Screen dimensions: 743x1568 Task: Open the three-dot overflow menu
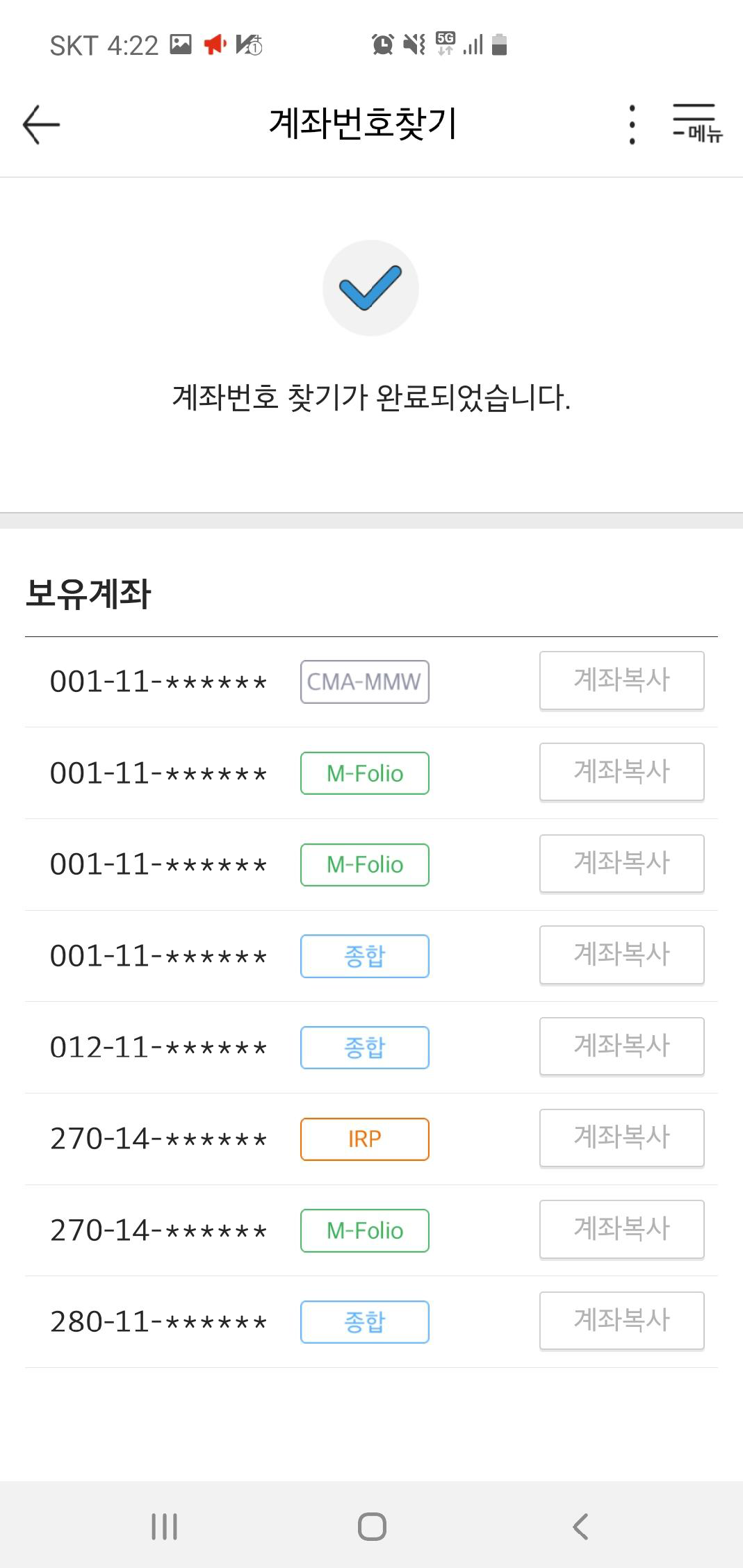click(632, 125)
